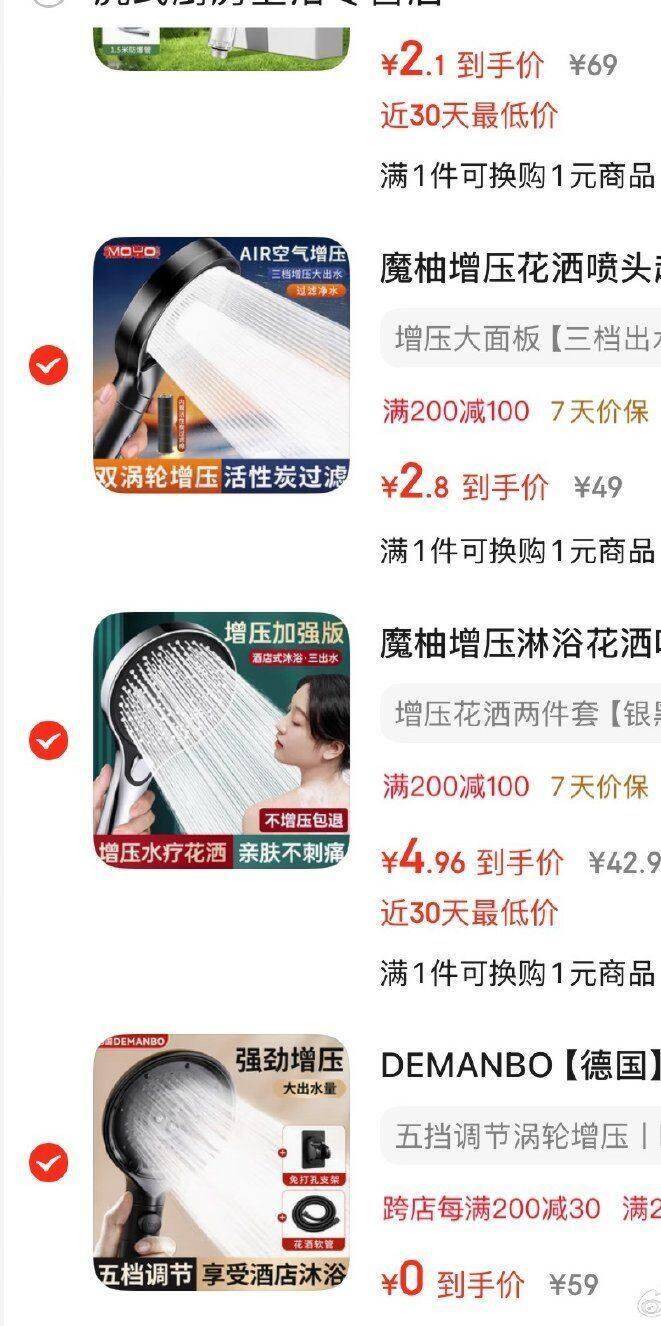Screen dimensions: 661x1326
Task: Open the AIR空气增压 shower head product image
Action: point(221,365)
